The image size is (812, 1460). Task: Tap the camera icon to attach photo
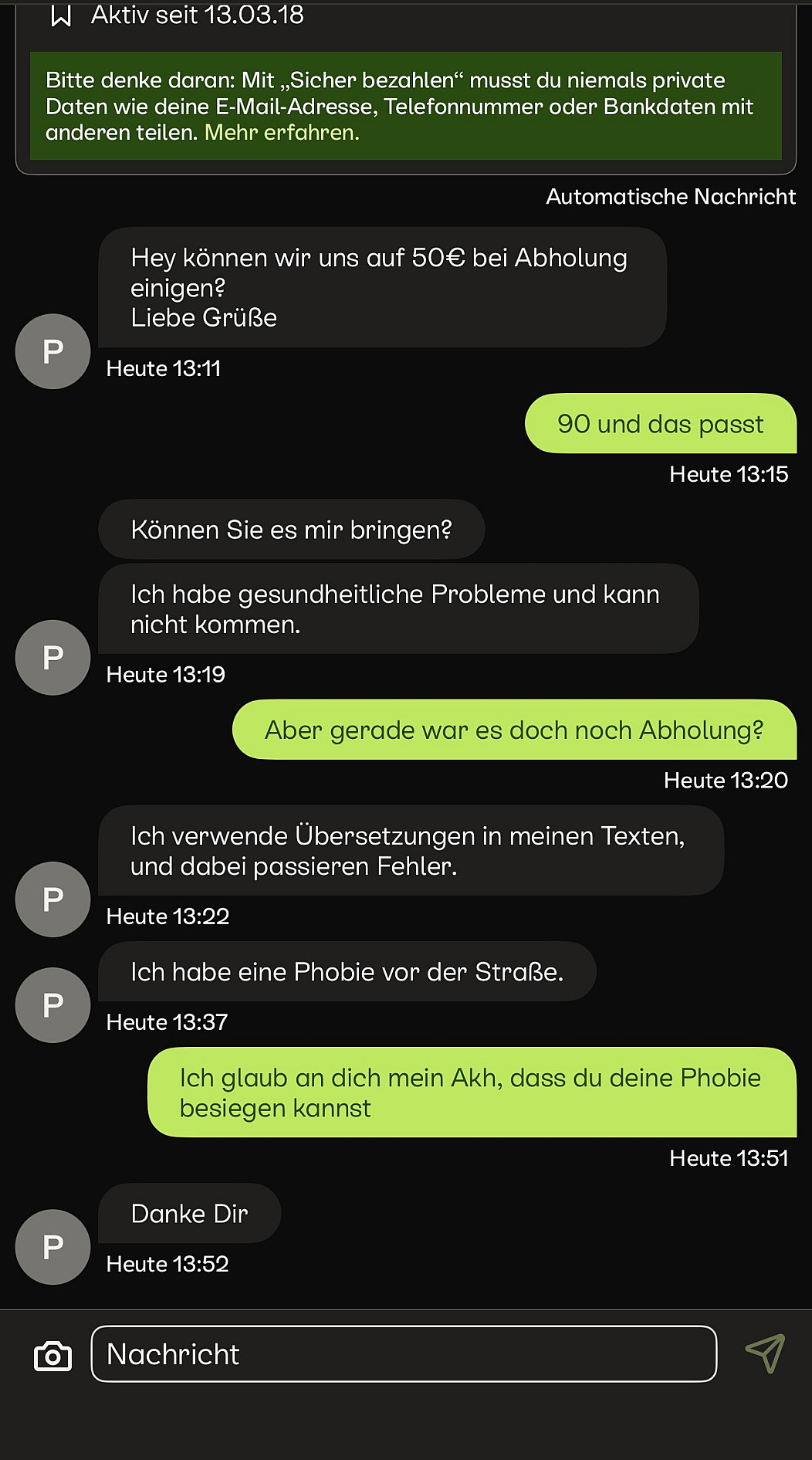click(53, 1356)
